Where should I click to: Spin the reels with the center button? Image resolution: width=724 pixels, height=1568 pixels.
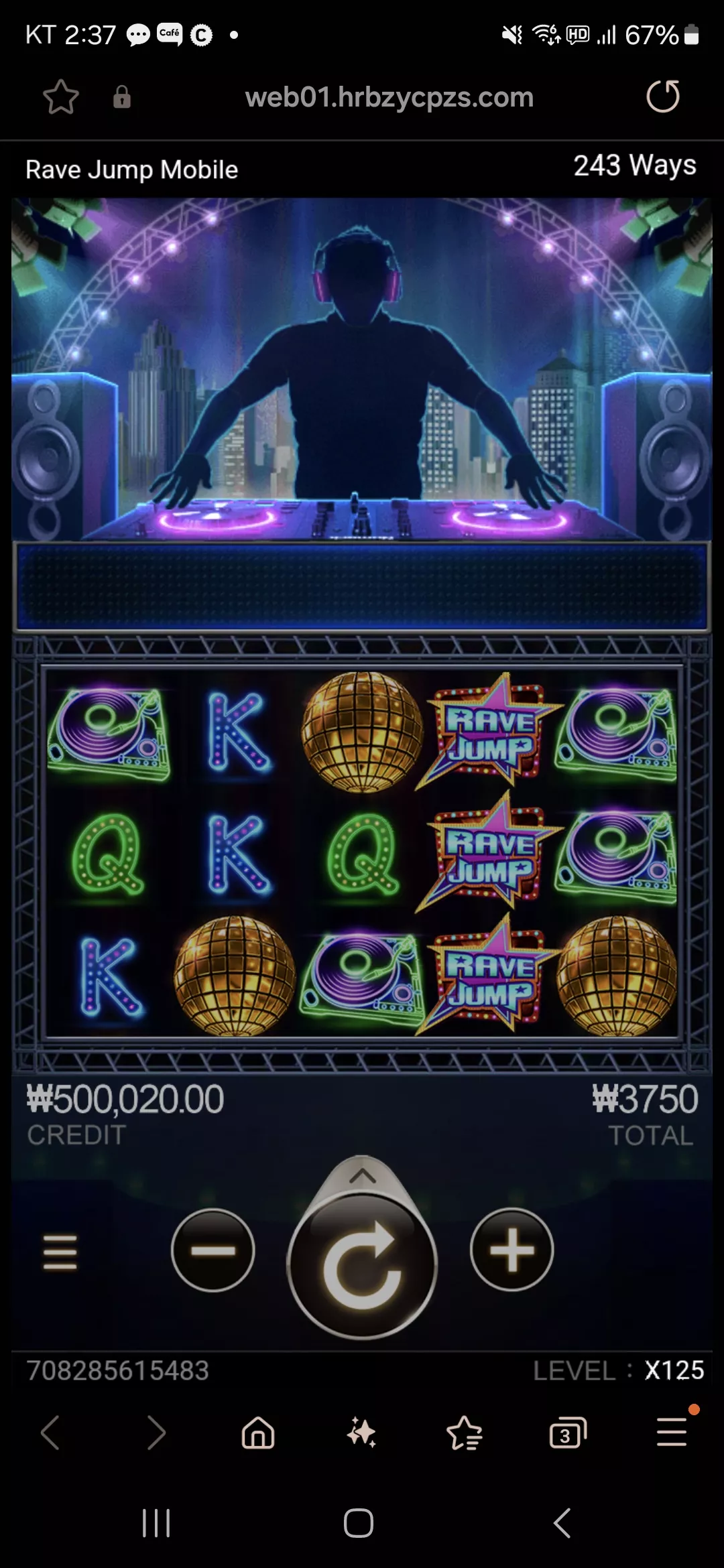tap(362, 1266)
